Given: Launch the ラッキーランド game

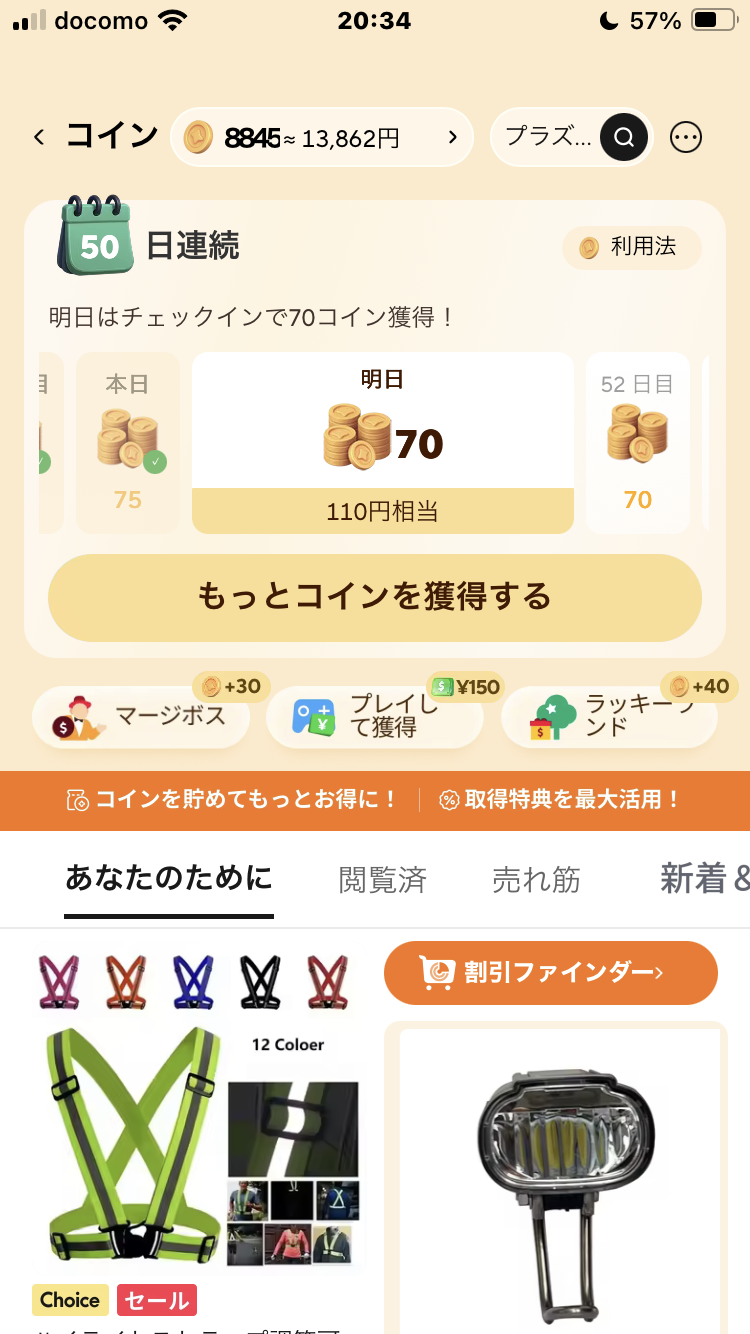Looking at the screenshot, I should (609, 717).
